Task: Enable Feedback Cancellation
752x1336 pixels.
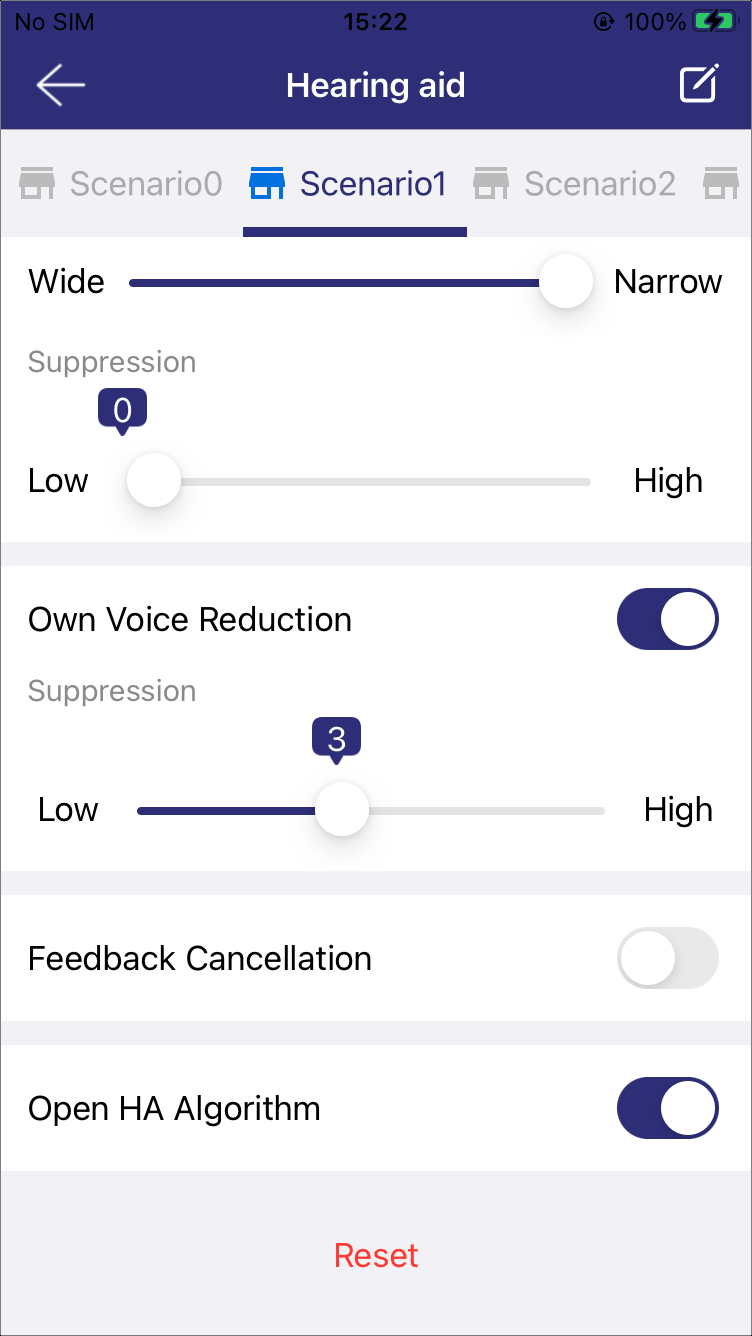Action: [668, 958]
